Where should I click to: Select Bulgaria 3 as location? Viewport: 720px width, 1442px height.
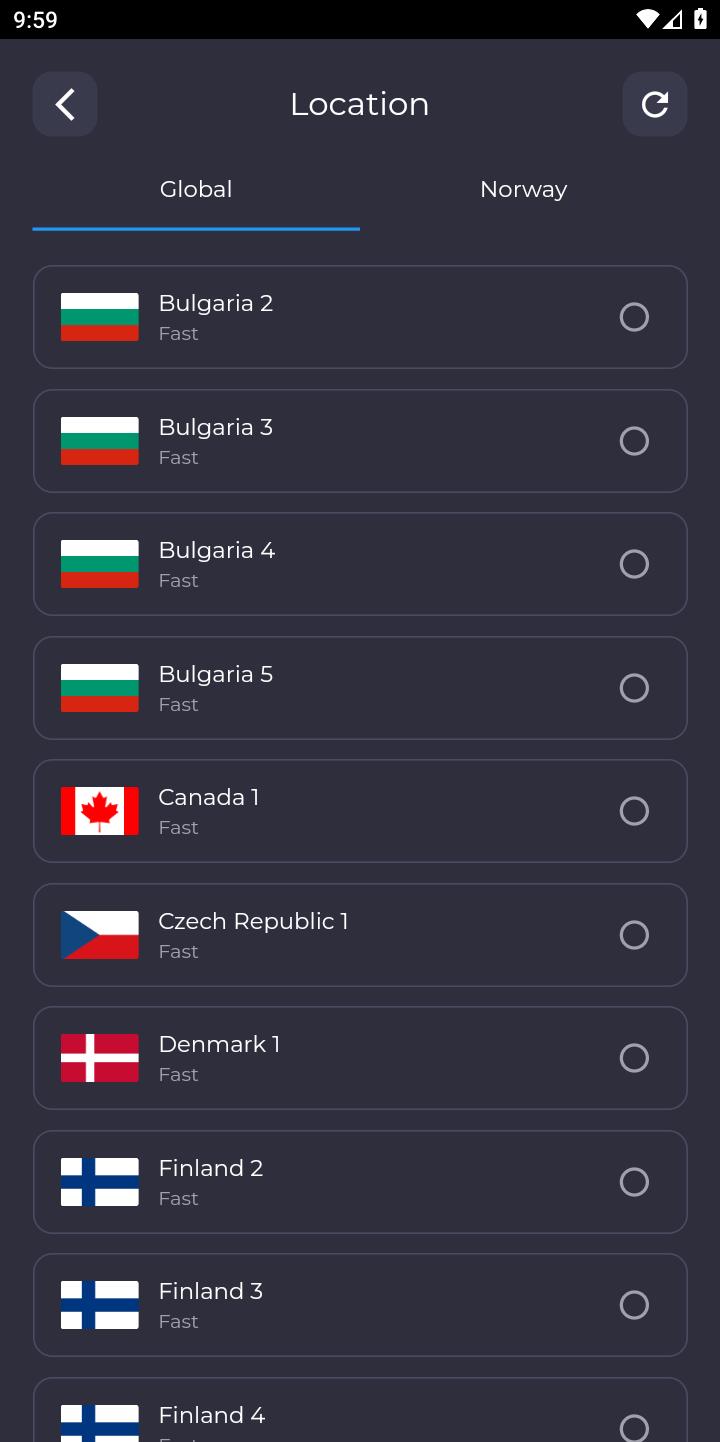[x=360, y=441]
